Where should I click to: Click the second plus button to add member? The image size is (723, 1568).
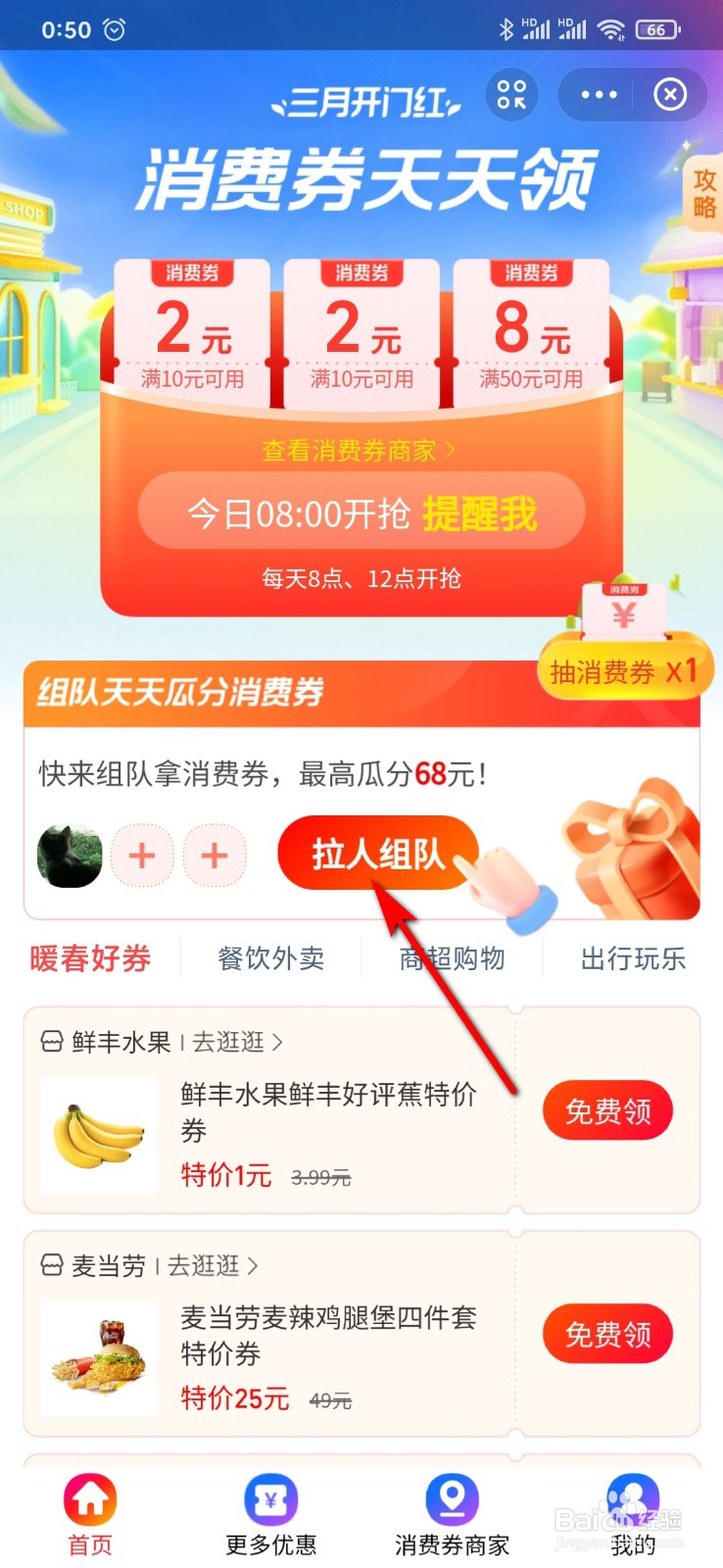coord(216,855)
